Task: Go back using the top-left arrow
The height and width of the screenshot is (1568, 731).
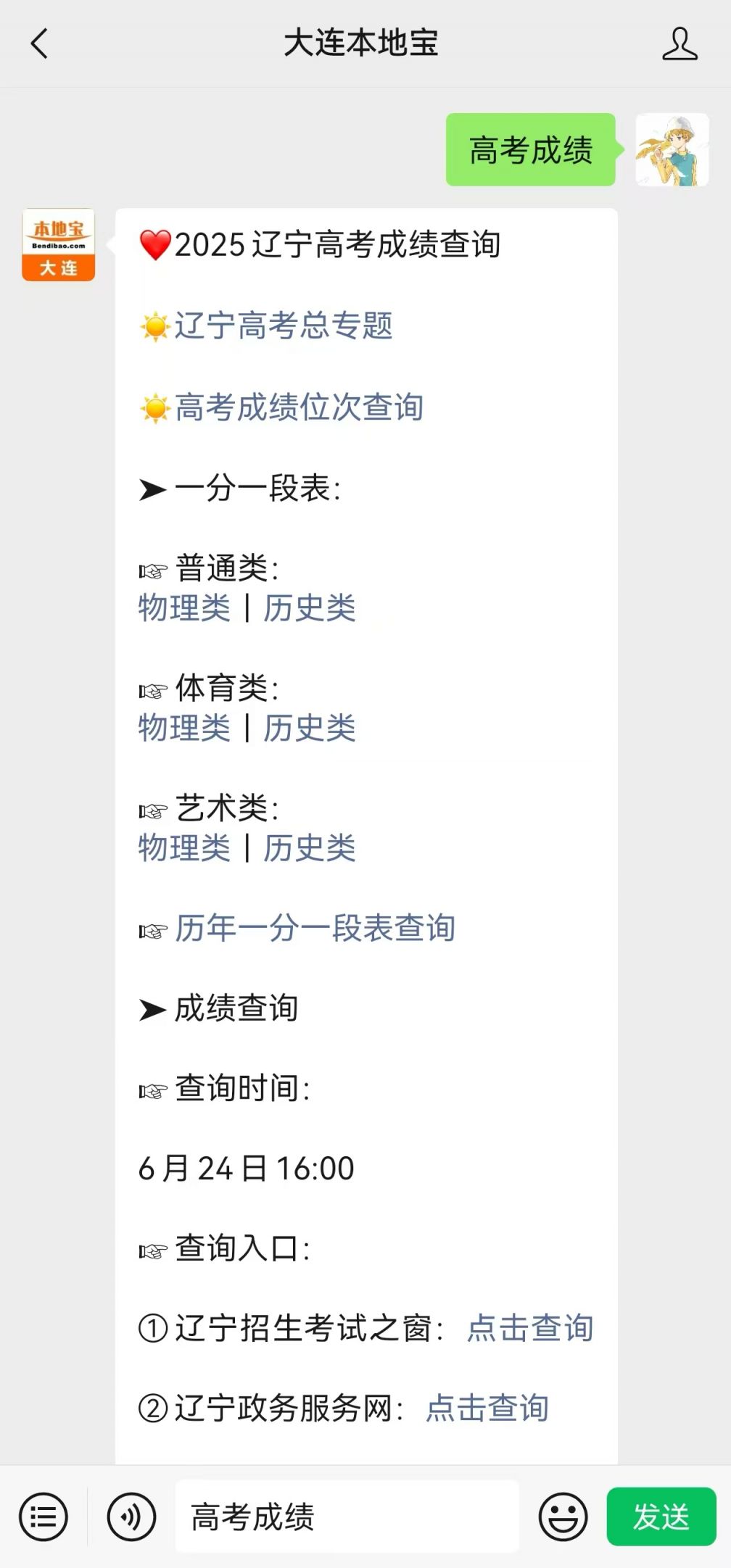Action: click(40, 43)
